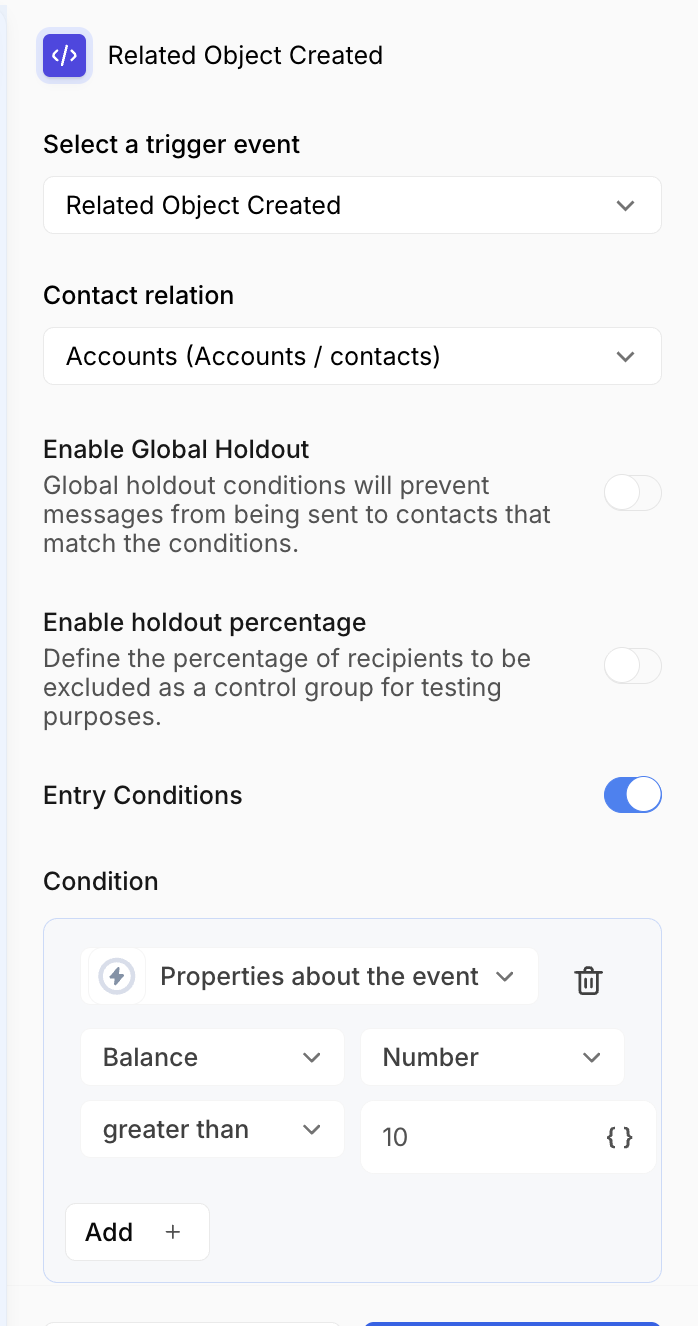The width and height of the screenshot is (698, 1326).
Task: Insert a variable with curly braces icon
Action: click(620, 1137)
